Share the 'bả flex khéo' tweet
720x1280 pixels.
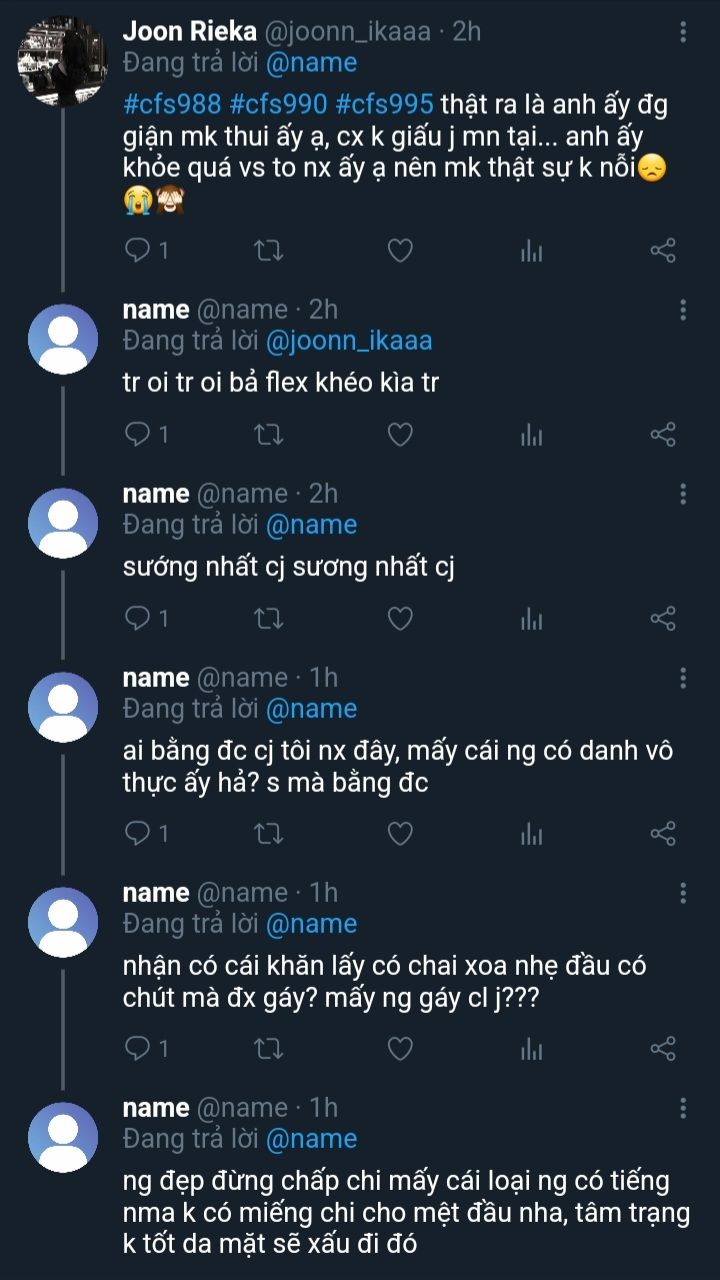tap(663, 434)
